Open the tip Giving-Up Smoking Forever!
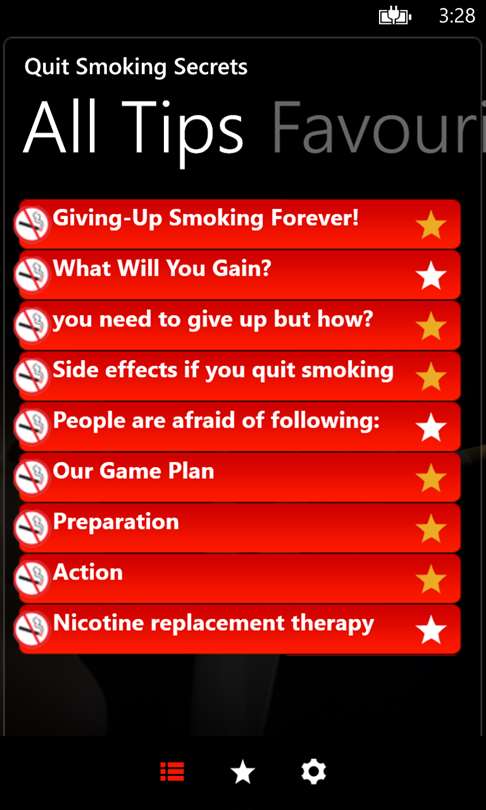Image resolution: width=486 pixels, height=810 pixels. pyautogui.click(x=240, y=224)
